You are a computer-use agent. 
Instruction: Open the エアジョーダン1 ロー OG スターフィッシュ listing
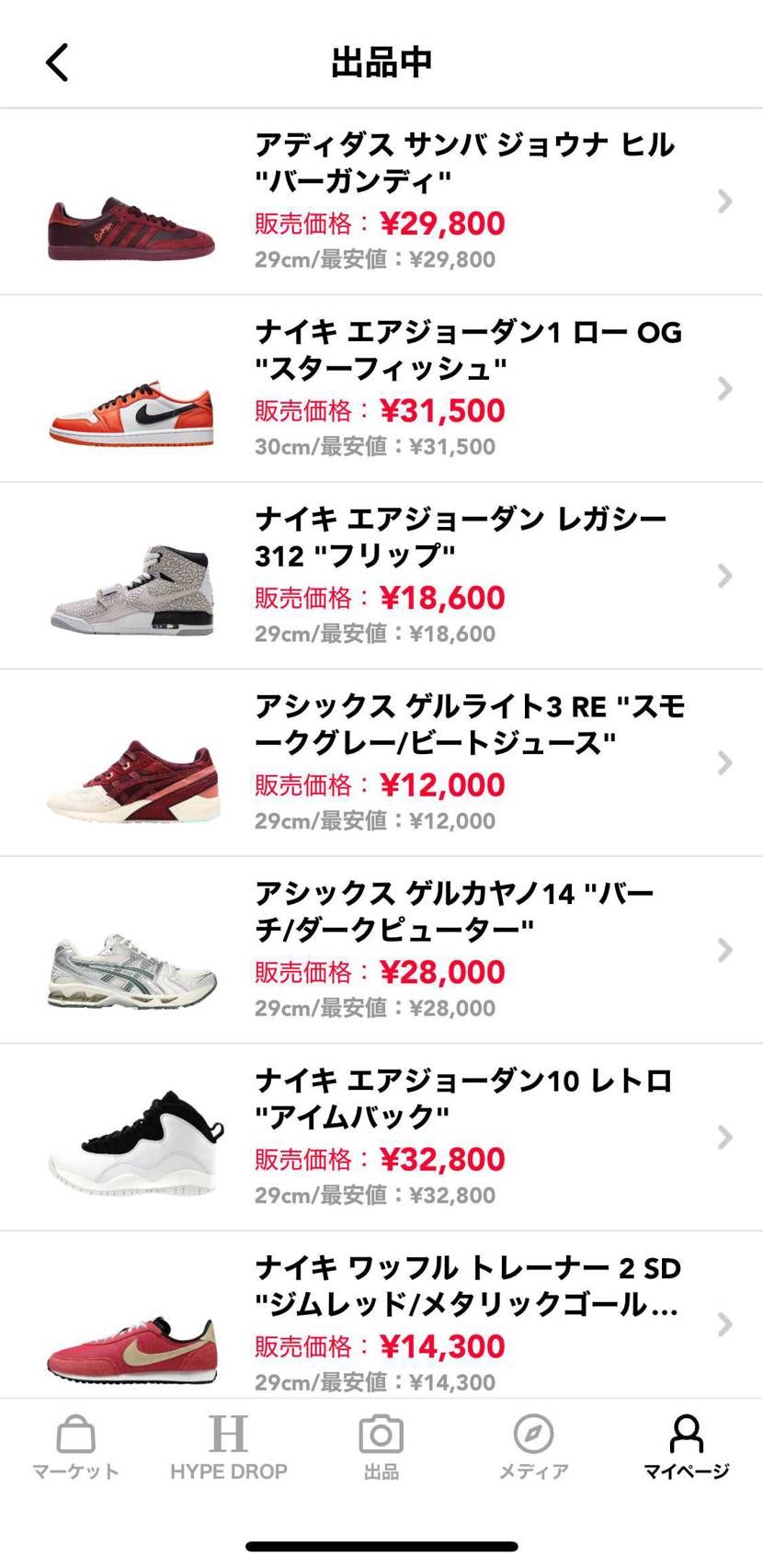click(x=381, y=389)
